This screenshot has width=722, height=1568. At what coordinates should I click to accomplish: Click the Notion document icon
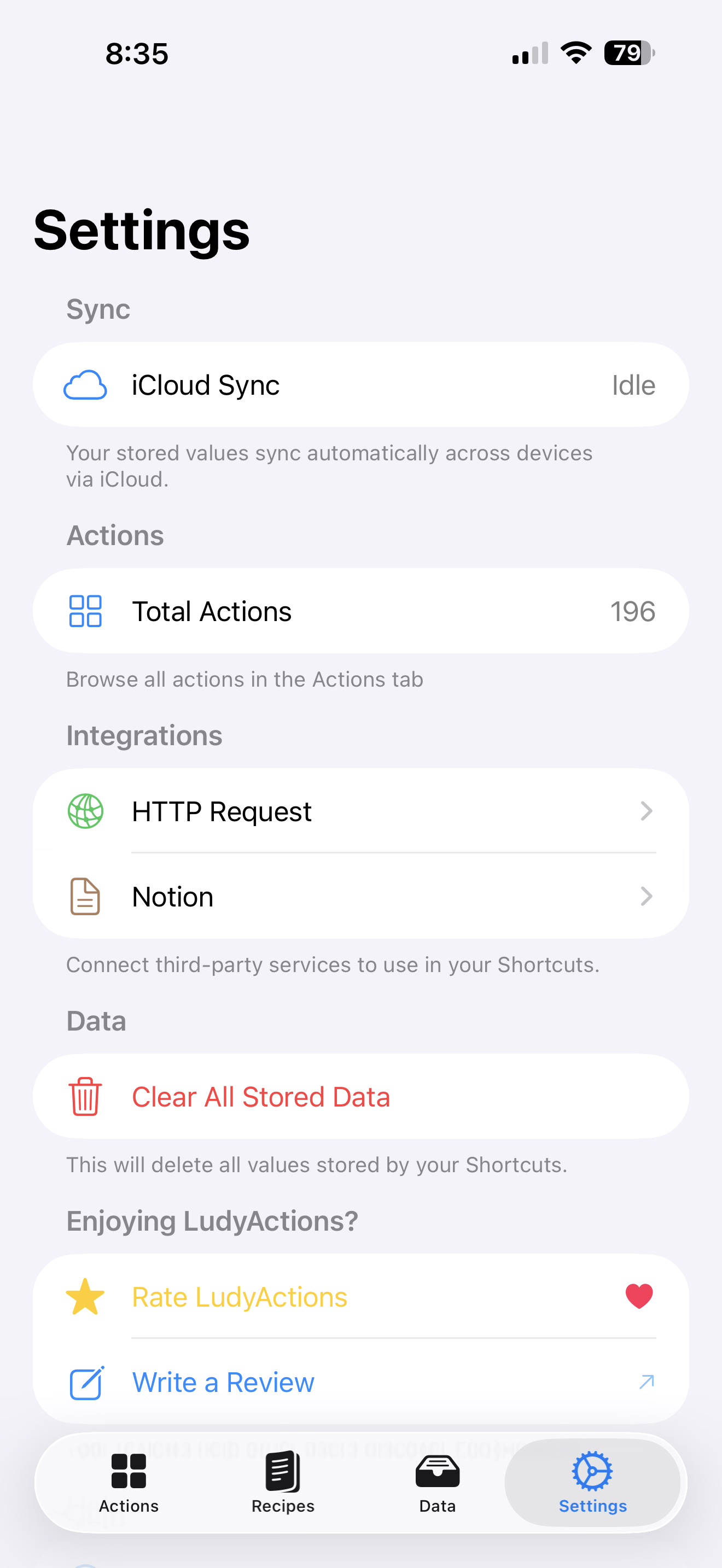point(85,896)
